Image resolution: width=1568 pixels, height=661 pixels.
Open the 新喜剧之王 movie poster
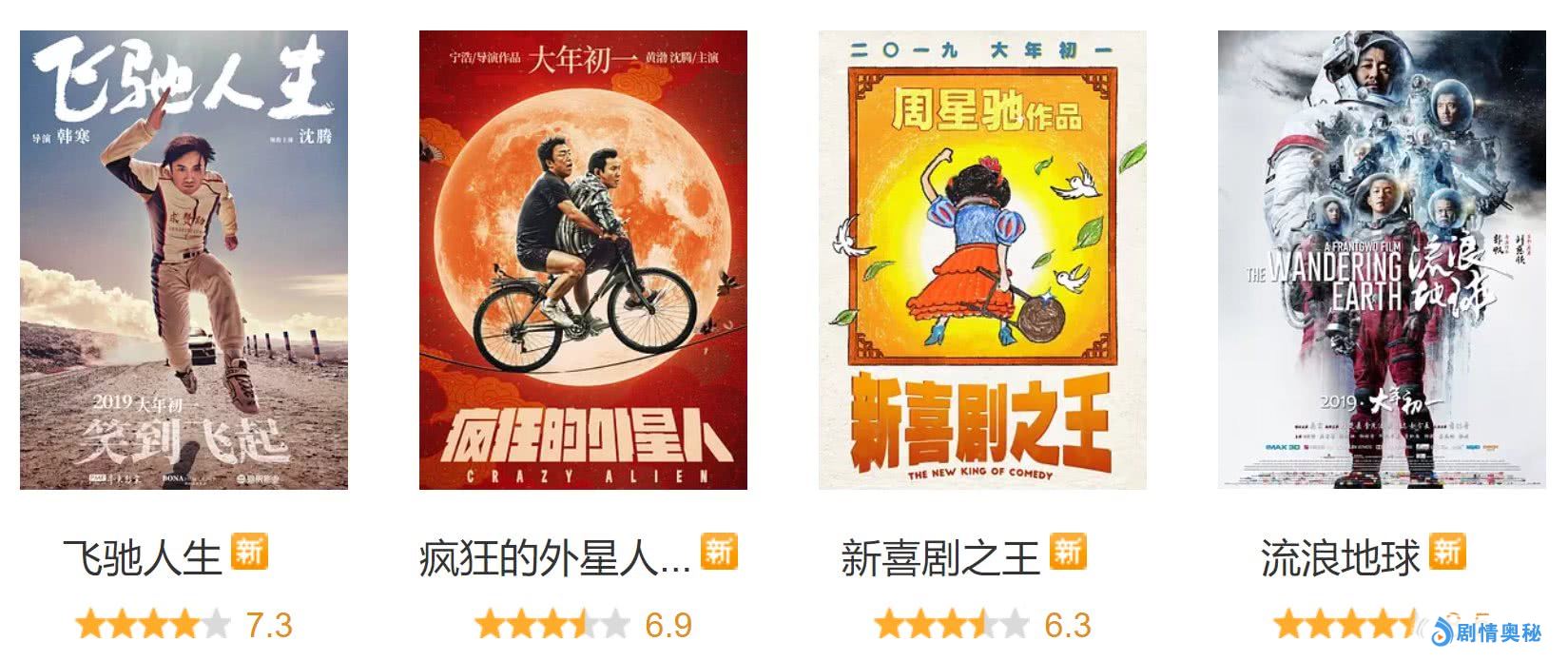click(982, 260)
